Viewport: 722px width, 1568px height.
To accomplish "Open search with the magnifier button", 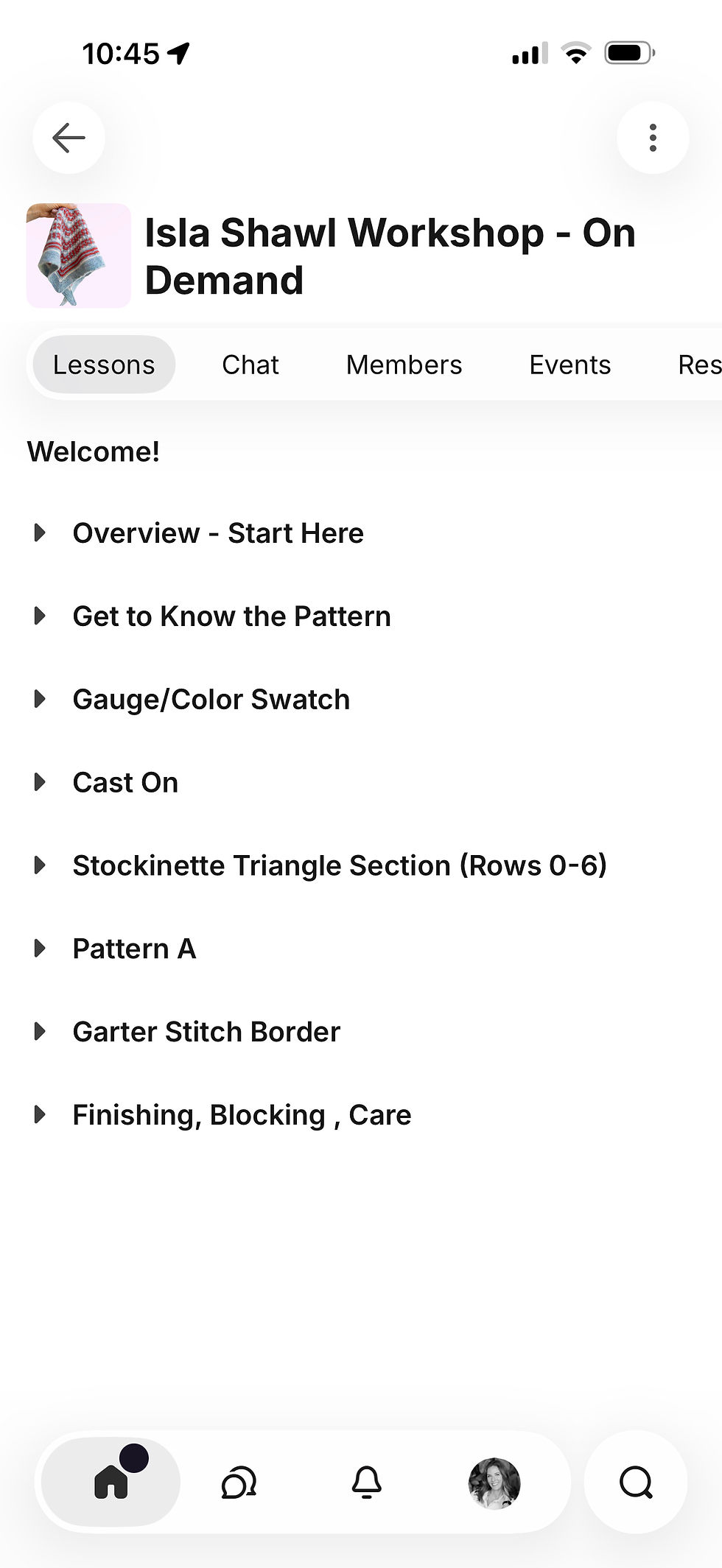I will click(x=636, y=1482).
